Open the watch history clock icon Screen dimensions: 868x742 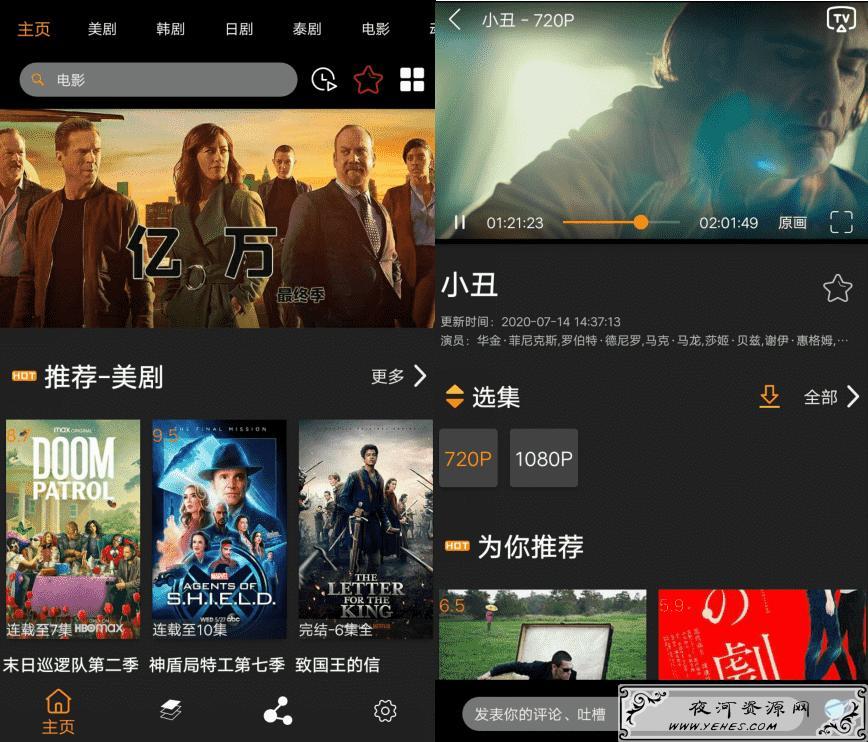coord(324,80)
